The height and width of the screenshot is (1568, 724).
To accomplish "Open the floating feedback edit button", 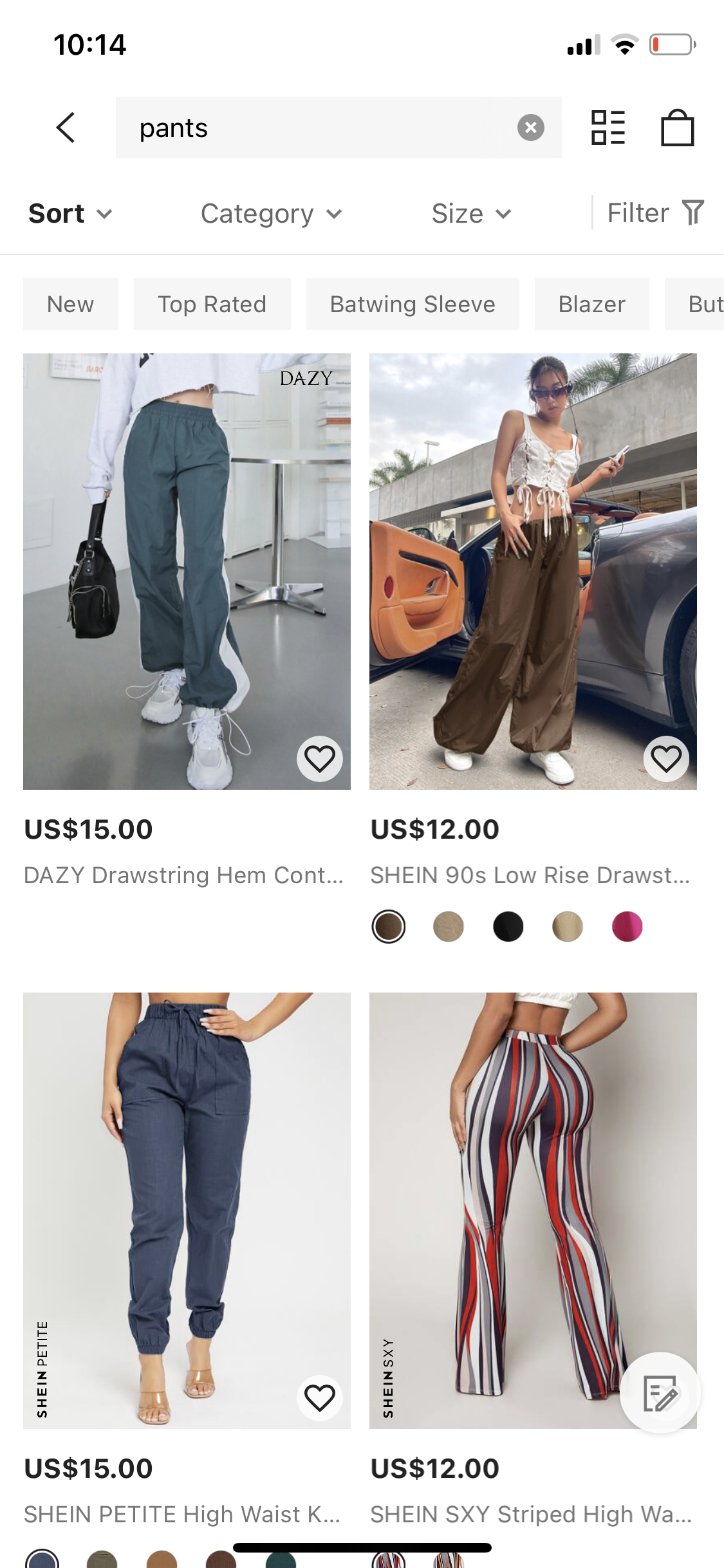I will pos(660,1394).
